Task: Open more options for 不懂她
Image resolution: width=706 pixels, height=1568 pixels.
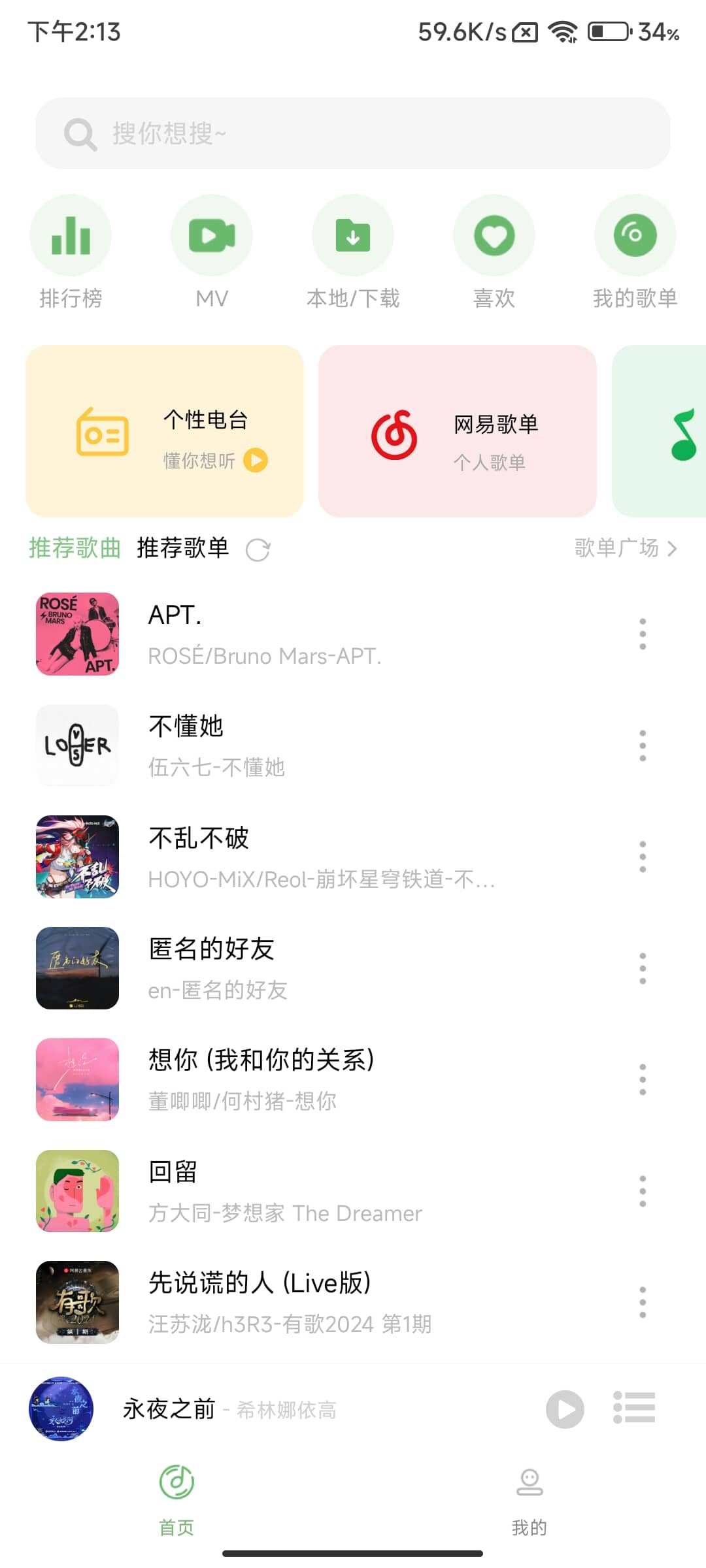Action: coord(643,745)
